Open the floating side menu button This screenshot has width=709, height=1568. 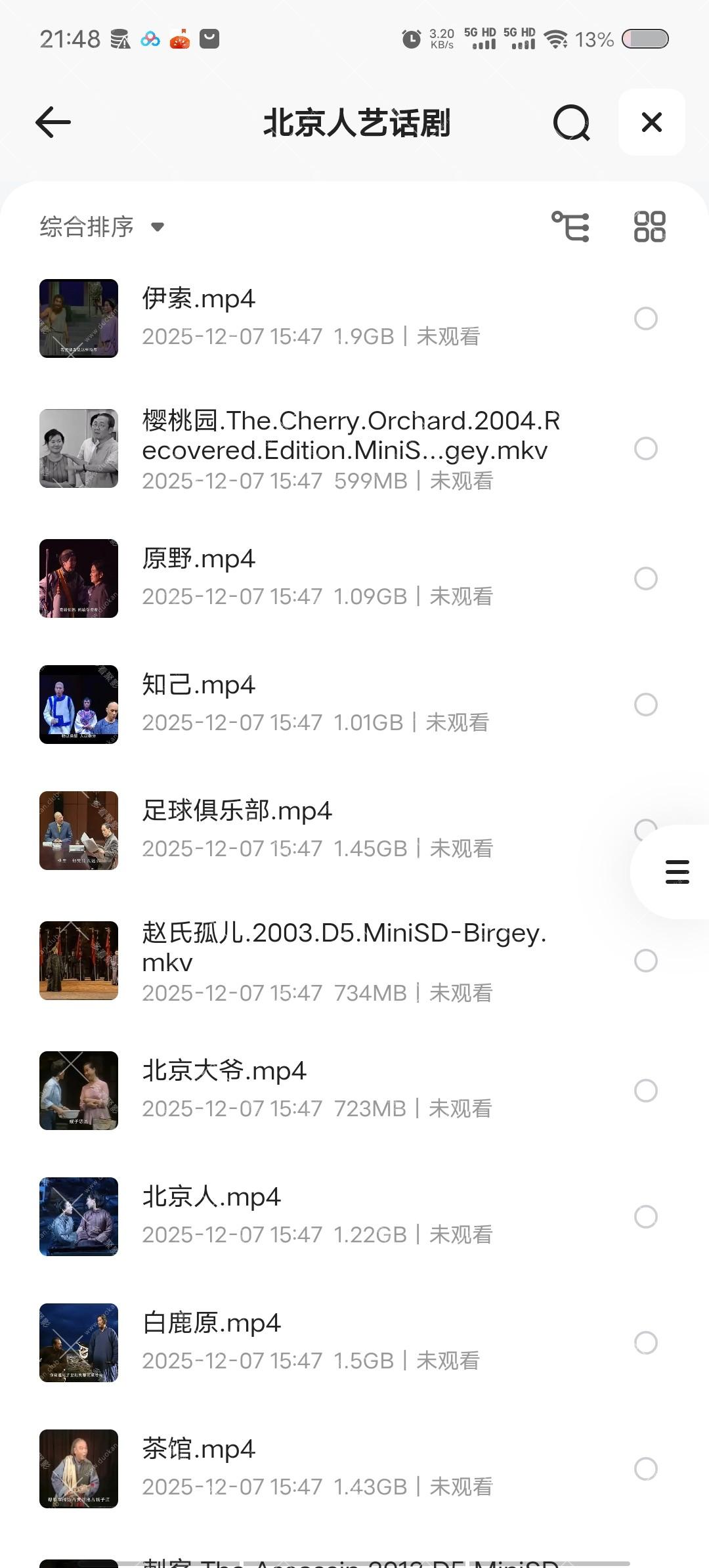click(677, 872)
